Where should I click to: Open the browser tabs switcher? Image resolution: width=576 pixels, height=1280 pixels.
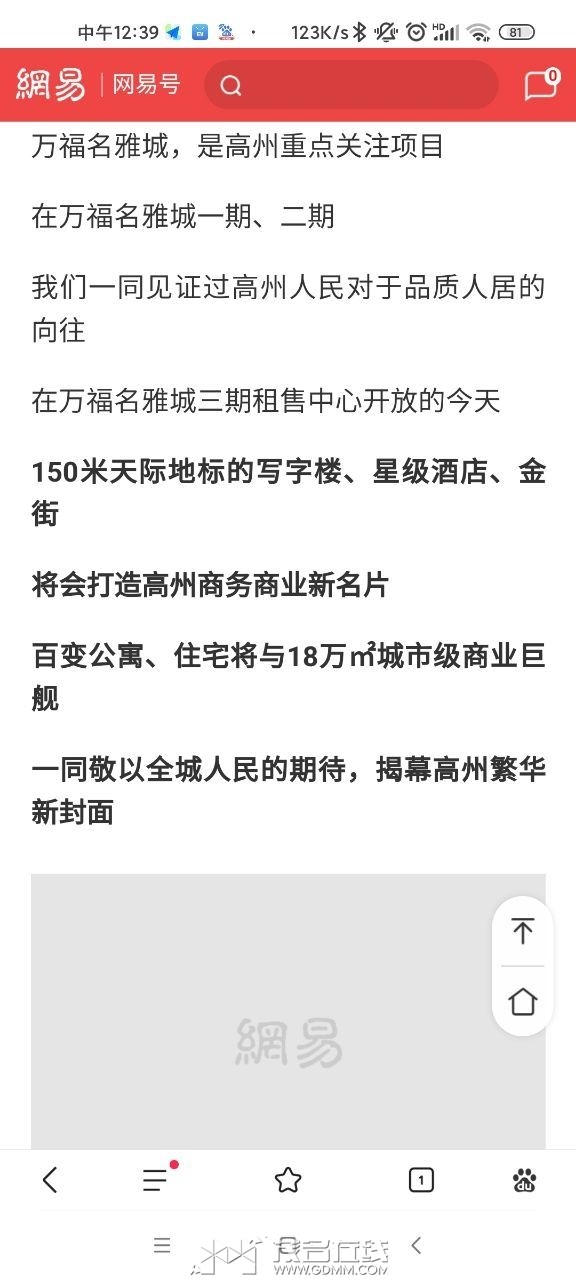[x=421, y=1181]
